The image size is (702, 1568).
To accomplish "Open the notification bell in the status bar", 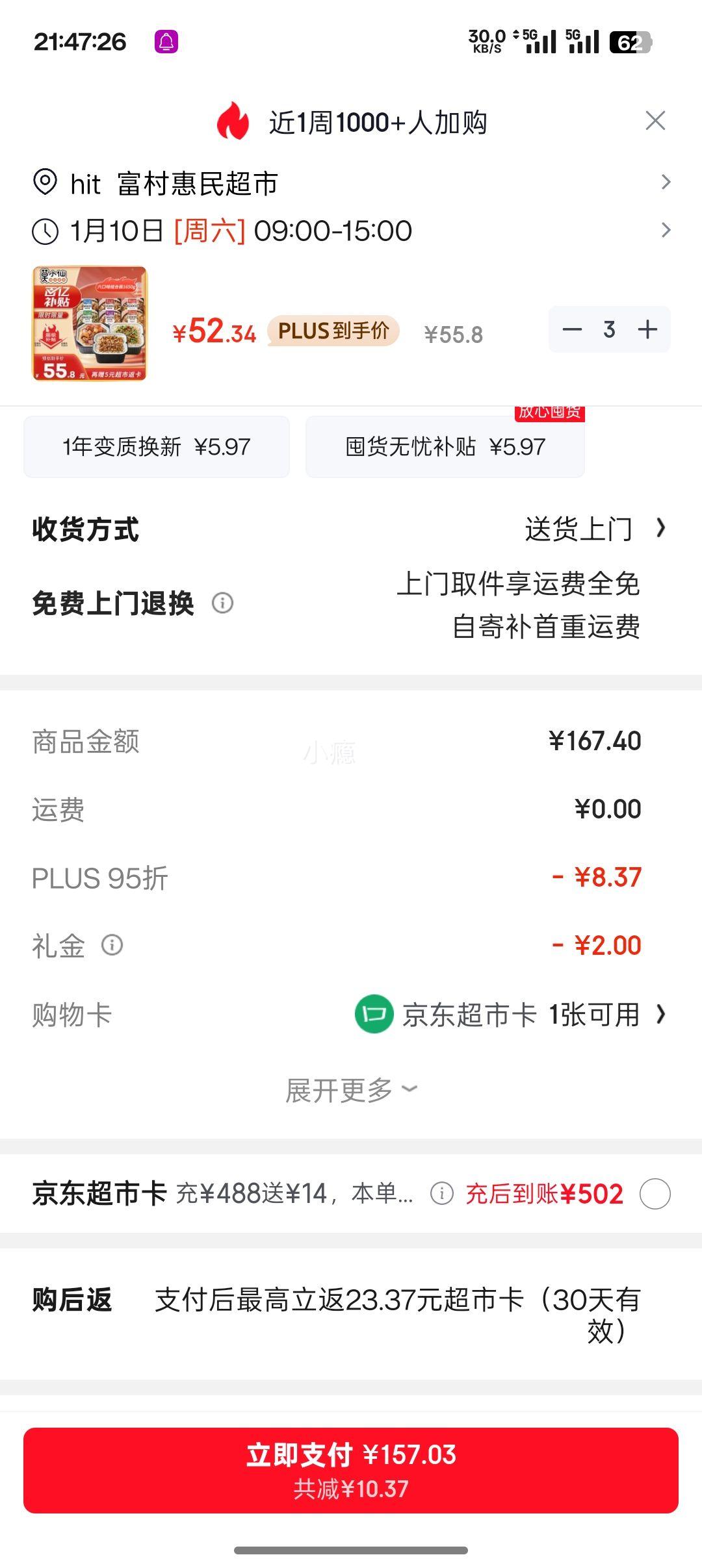I will pos(168,40).
